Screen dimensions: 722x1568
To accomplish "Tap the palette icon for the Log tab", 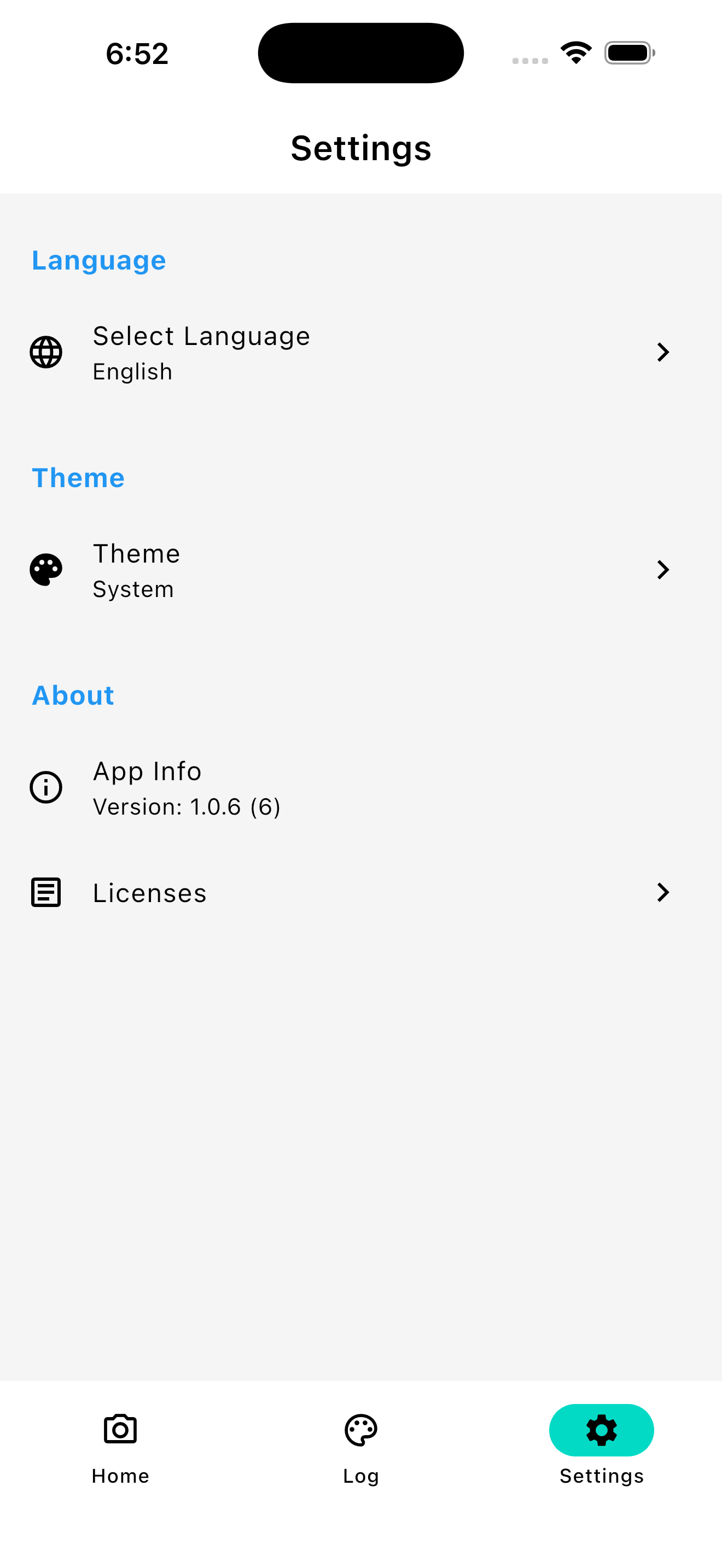I will [x=360, y=1430].
